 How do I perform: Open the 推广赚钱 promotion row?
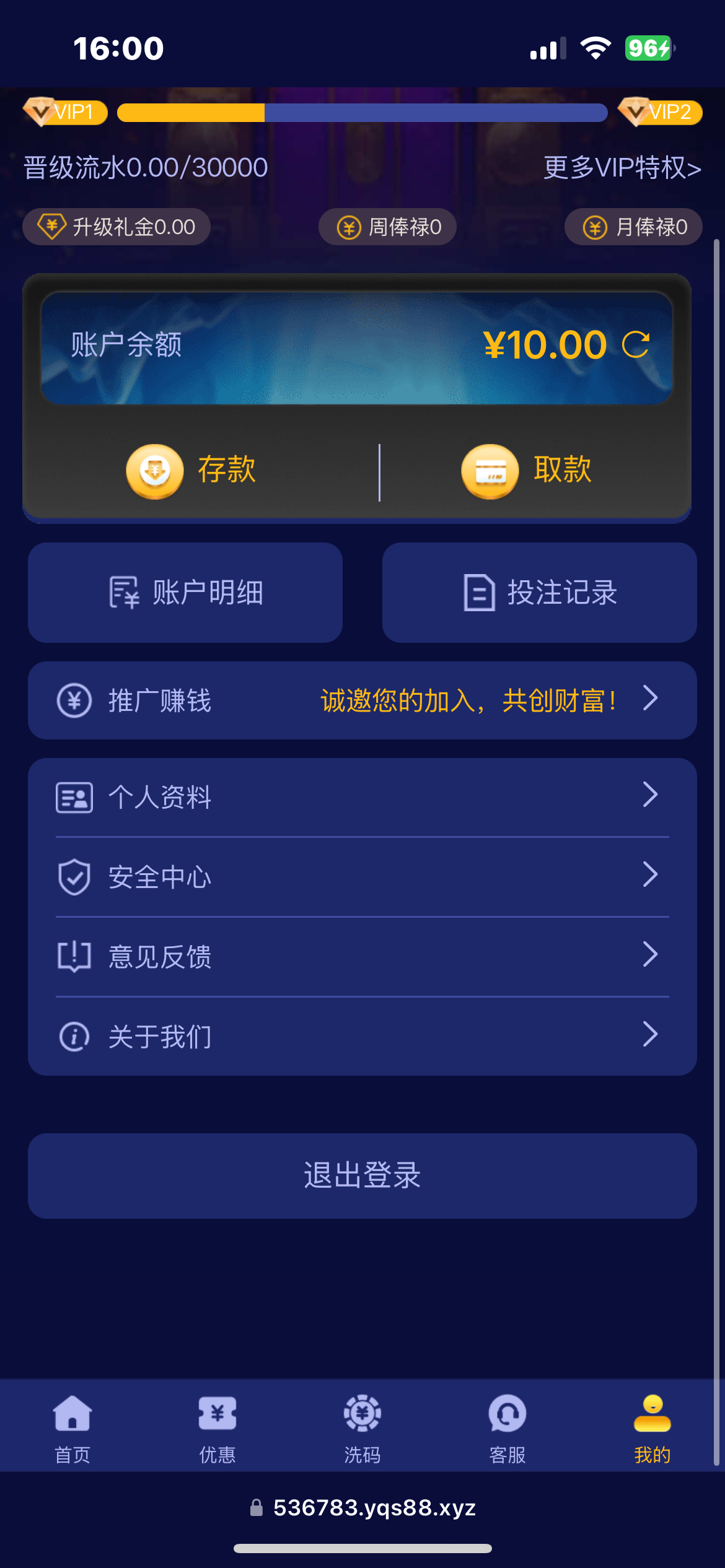click(x=362, y=700)
